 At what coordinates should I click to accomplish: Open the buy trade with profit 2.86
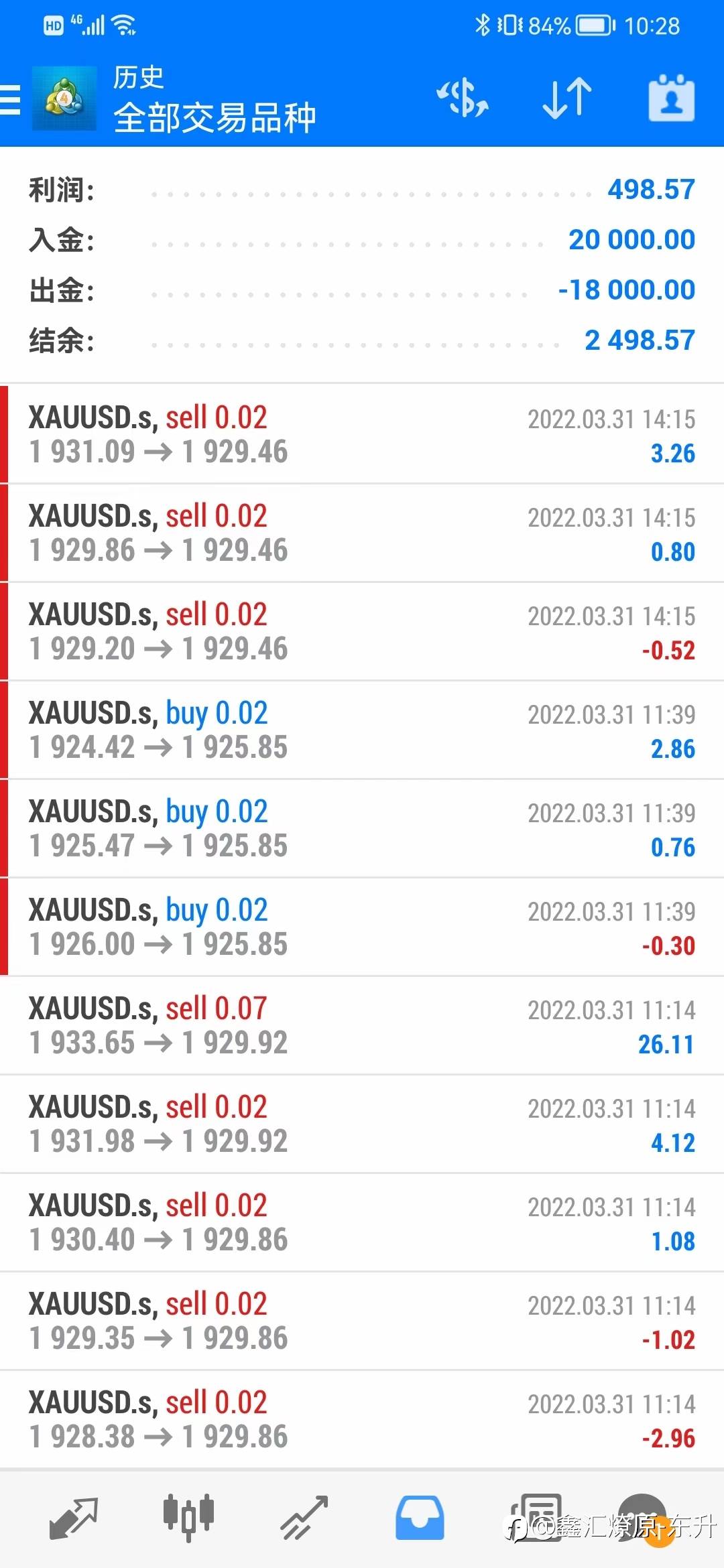(x=362, y=730)
